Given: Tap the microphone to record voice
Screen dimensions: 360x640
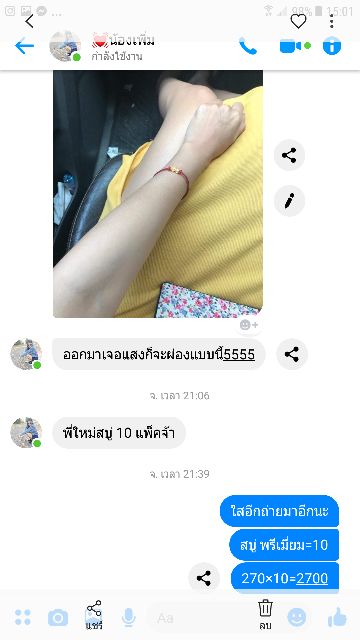Looking at the screenshot, I should click(x=129, y=618).
